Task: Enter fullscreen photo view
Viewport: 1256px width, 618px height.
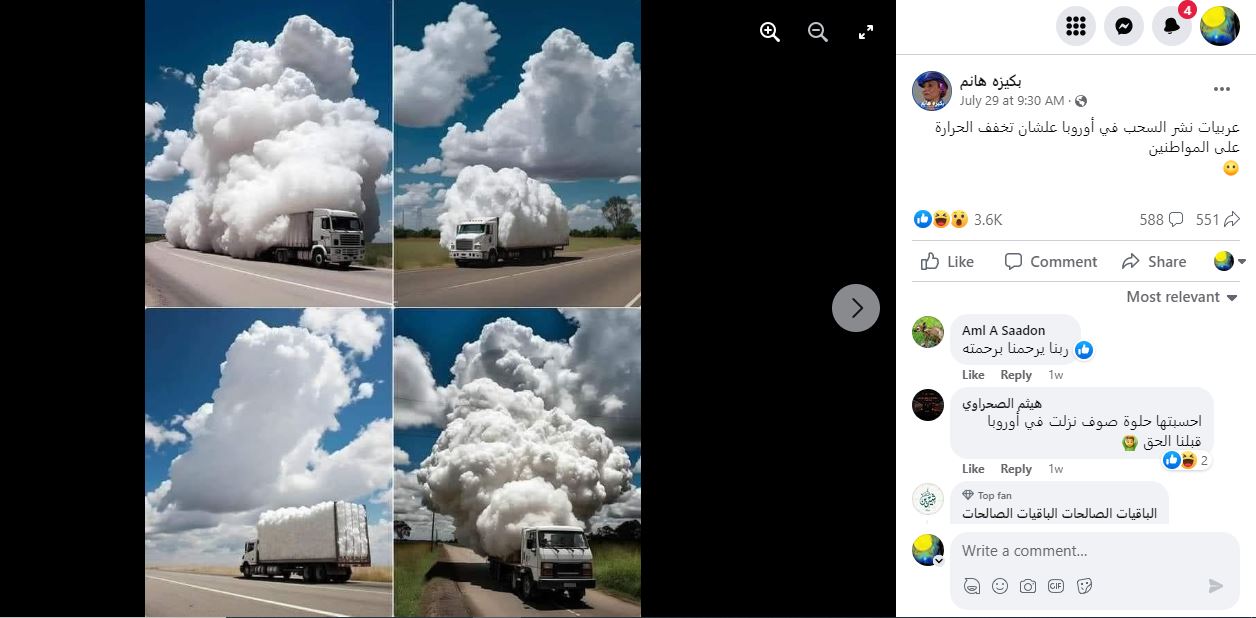Action: 866,32
